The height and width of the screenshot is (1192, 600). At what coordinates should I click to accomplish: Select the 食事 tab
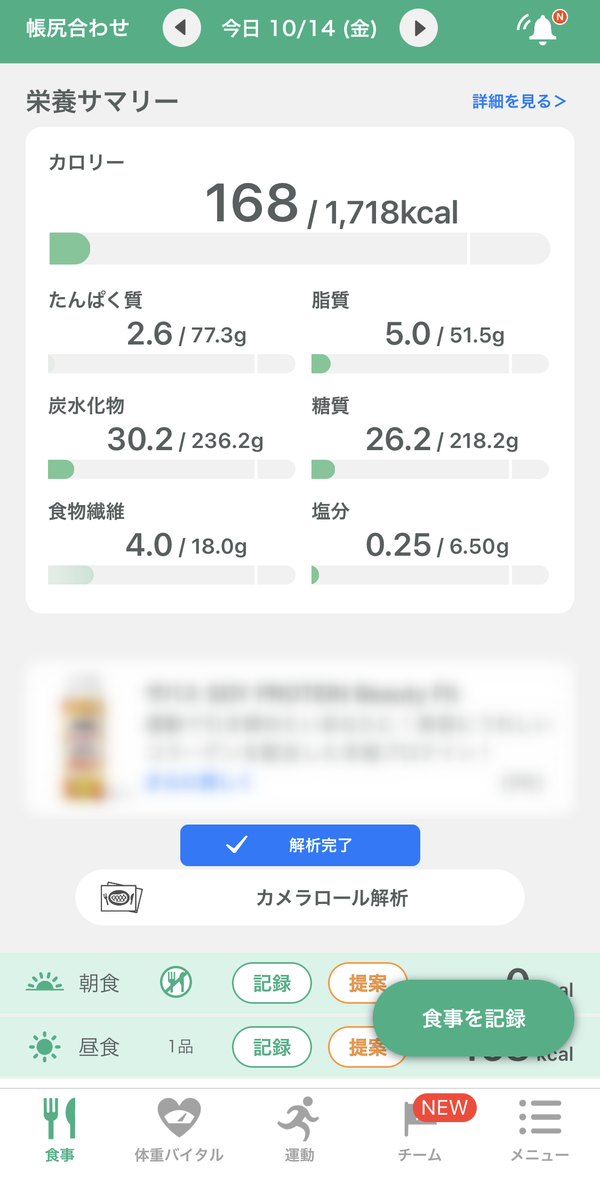(x=59, y=1130)
